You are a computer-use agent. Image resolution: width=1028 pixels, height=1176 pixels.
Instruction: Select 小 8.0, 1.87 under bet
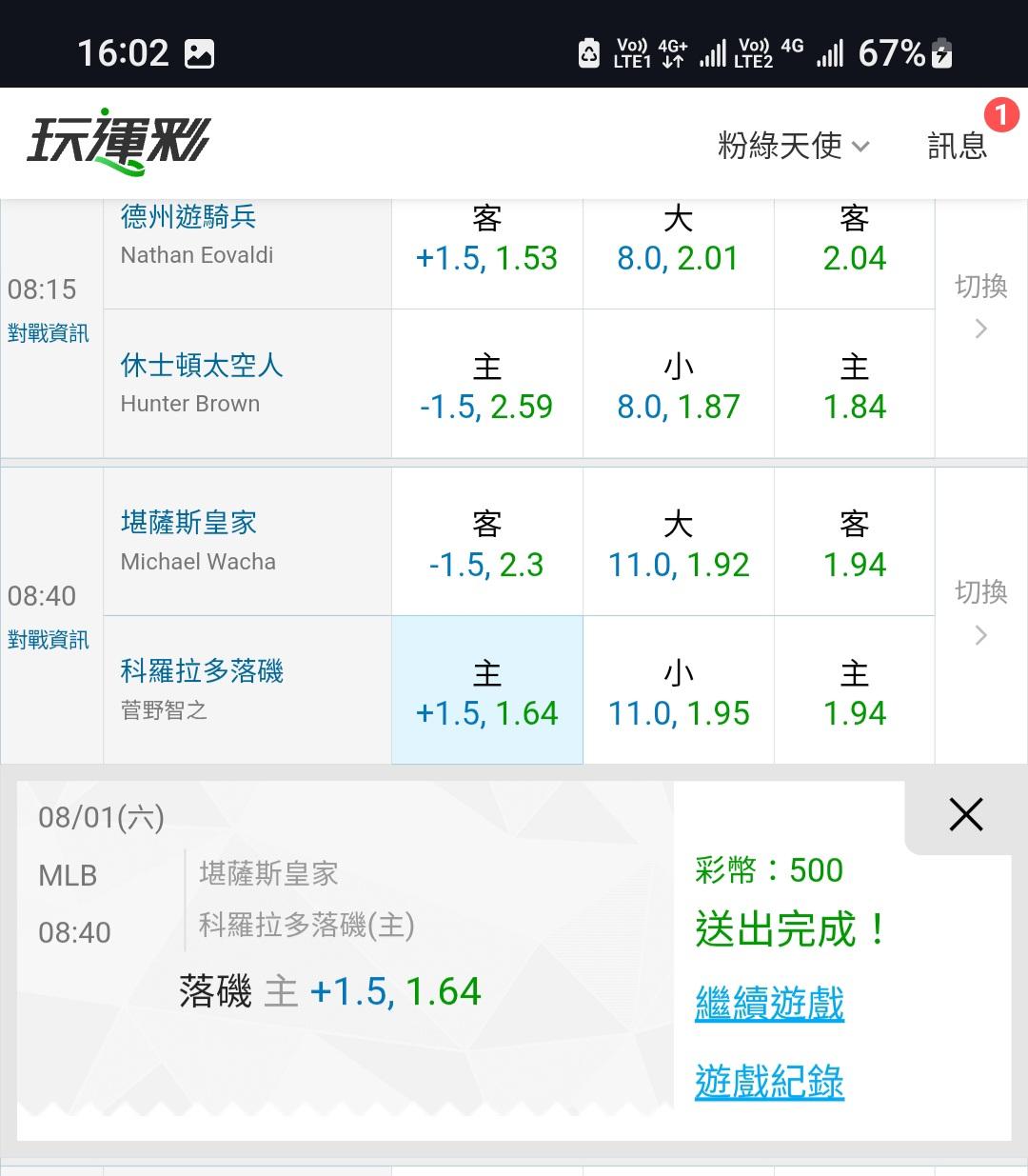678,385
